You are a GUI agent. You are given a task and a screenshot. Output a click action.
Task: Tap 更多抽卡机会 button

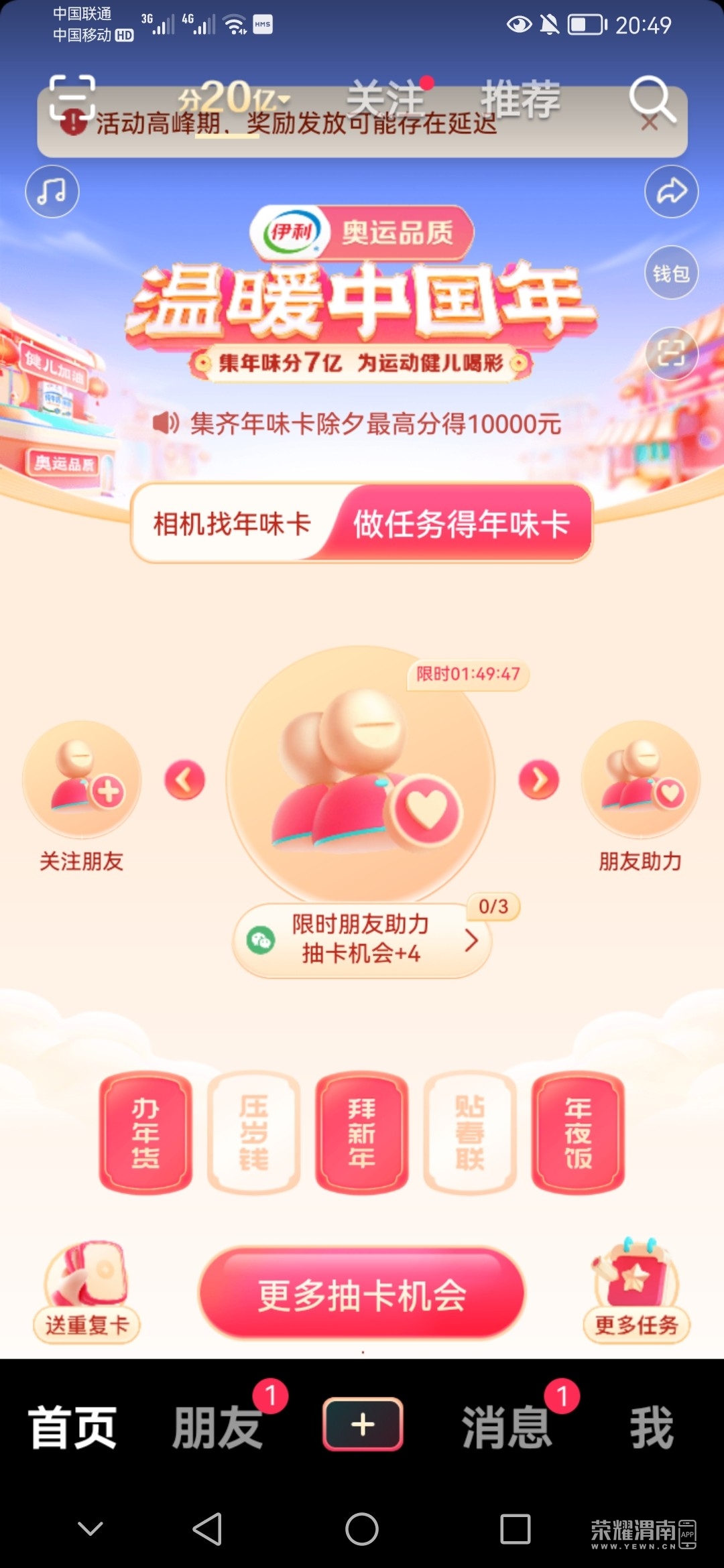pyautogui.click(x=362, y=1294)
